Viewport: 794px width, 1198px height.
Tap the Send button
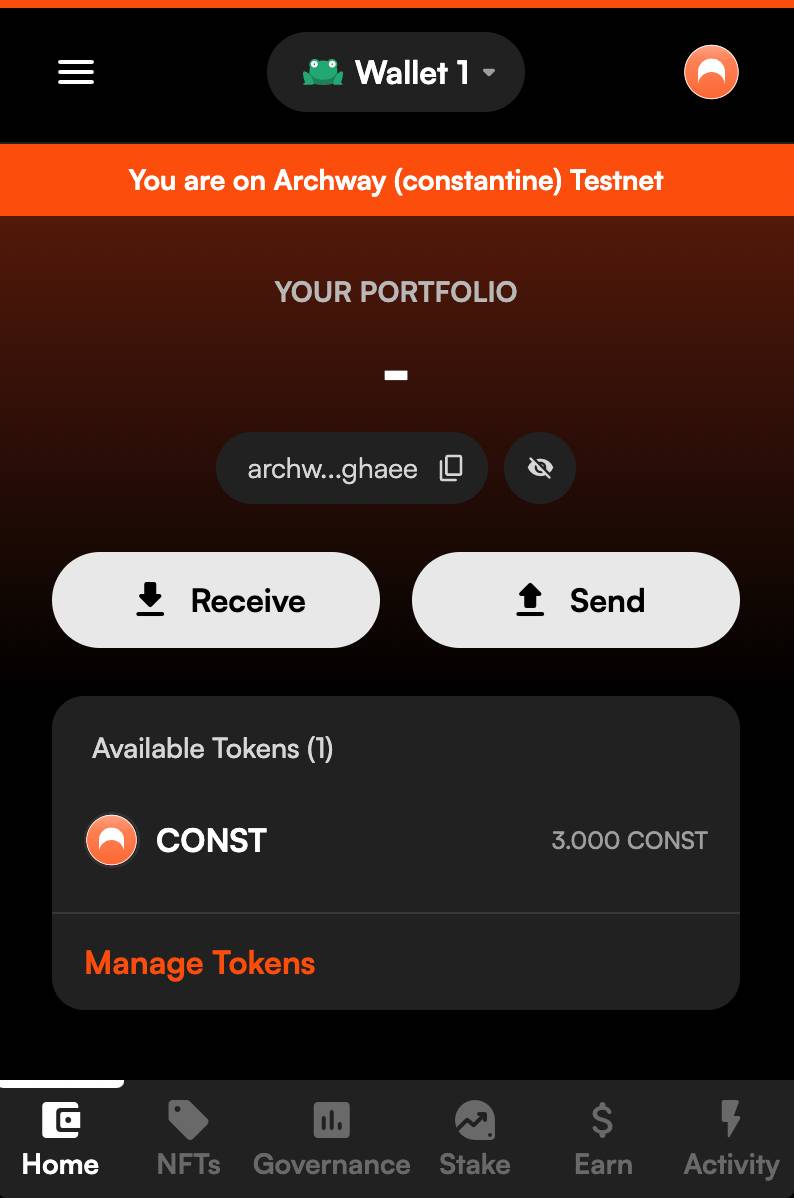click(576, 600)
